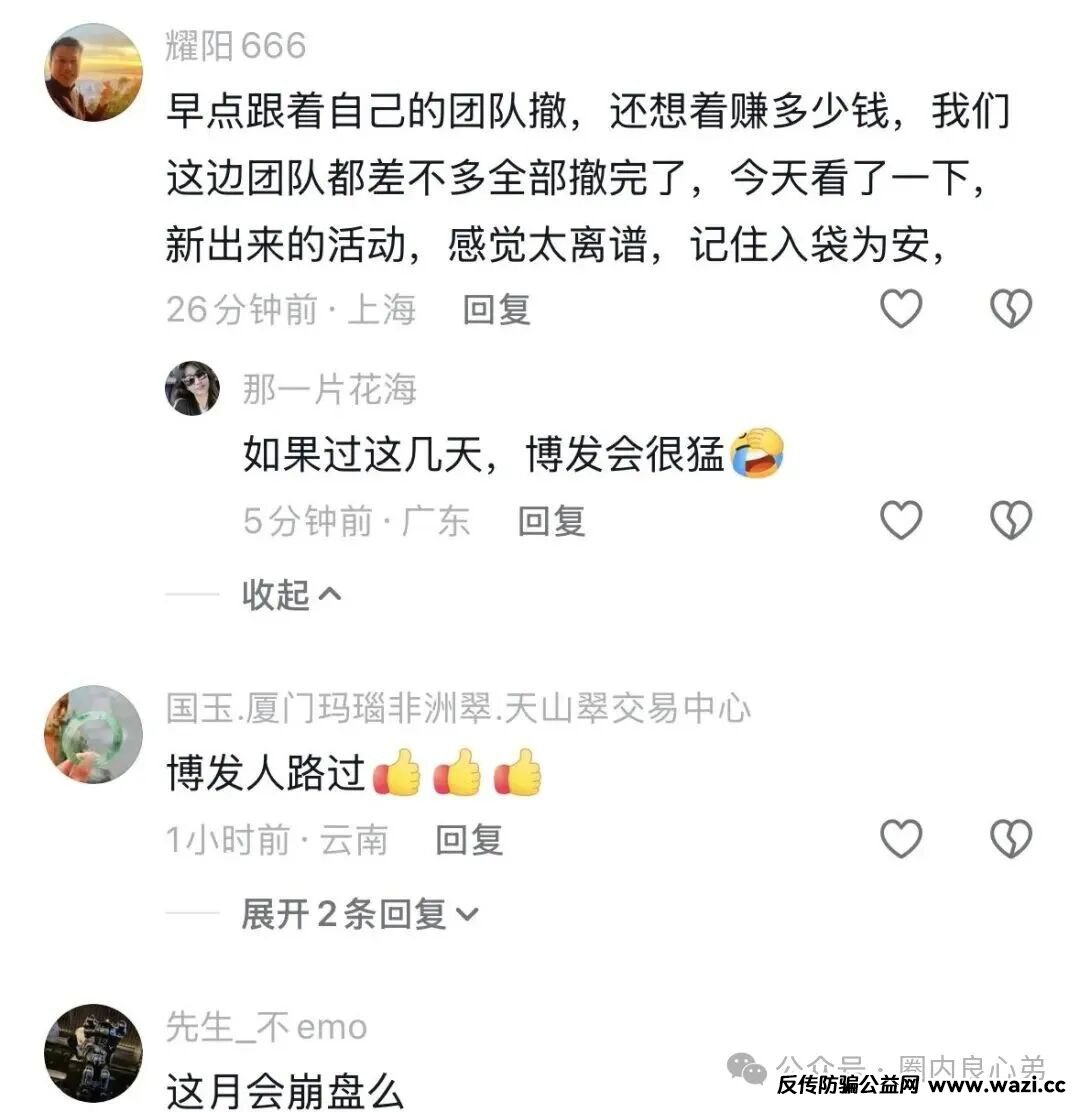This screenshot has width=1080, height=1112.
Task: Open 那一片花海's profile avatar
Action: point(192,388)
